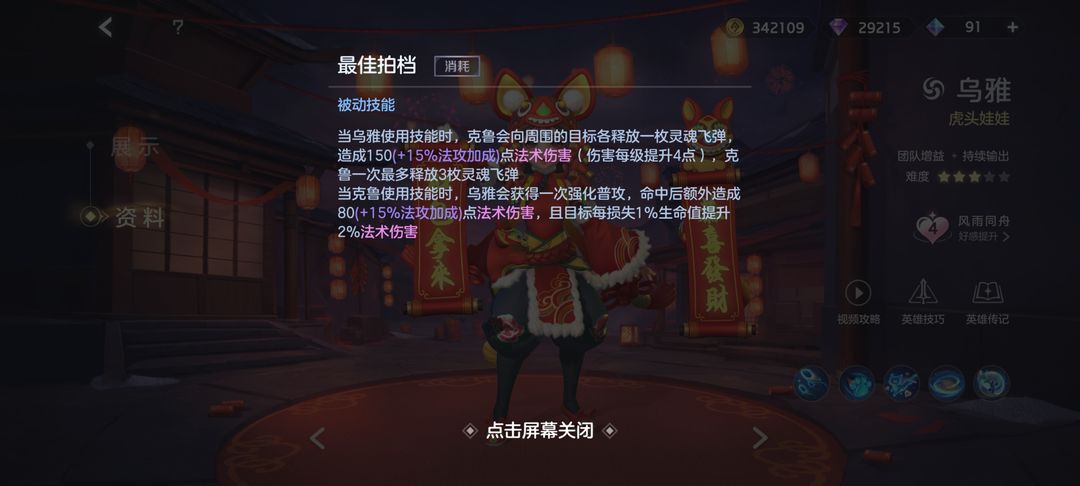Tap 点击屏幕关闭 to dismiss skill popup

(x=540, y=431)
